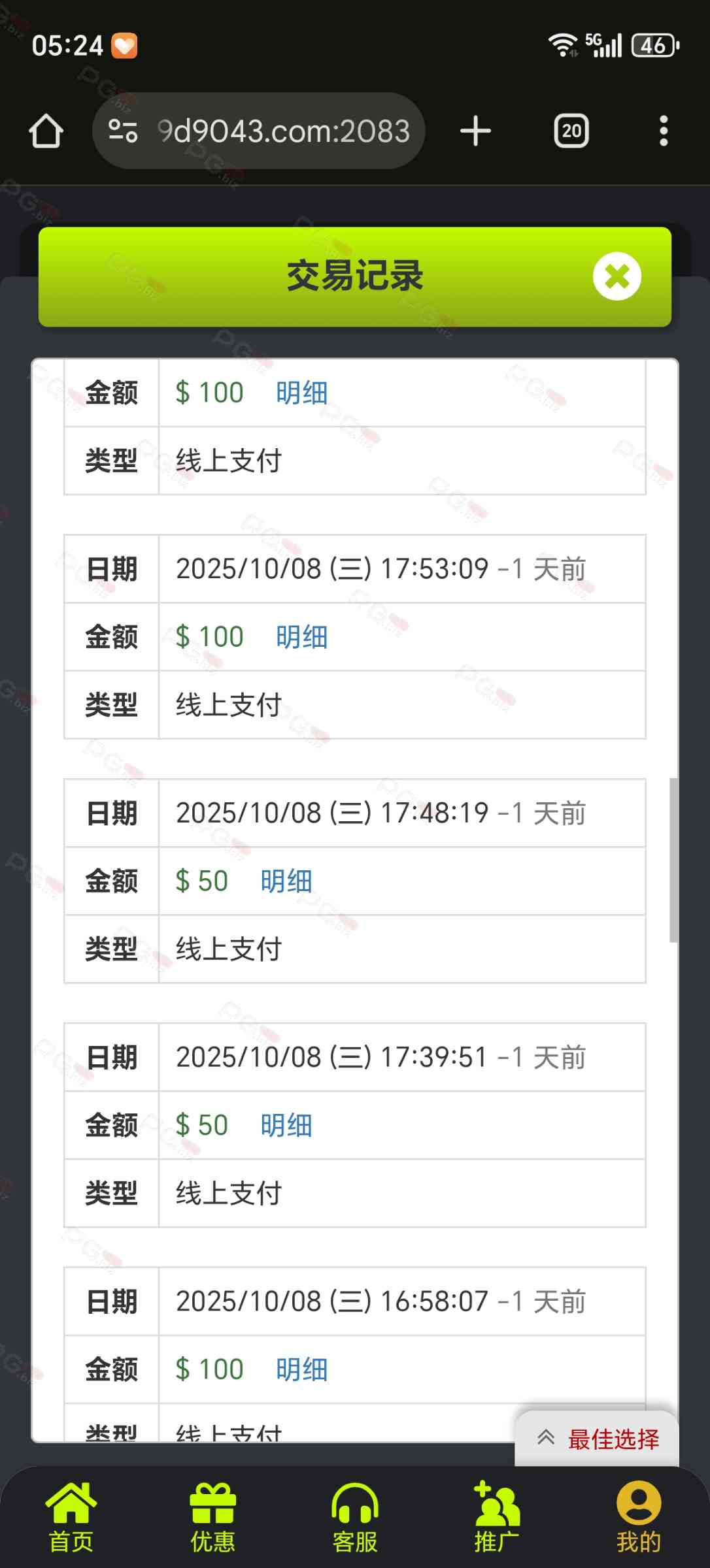Screen dimensions: 710x1568
Task: View 明细 for the 17:48:19 transaction
Action: point(286,881)
